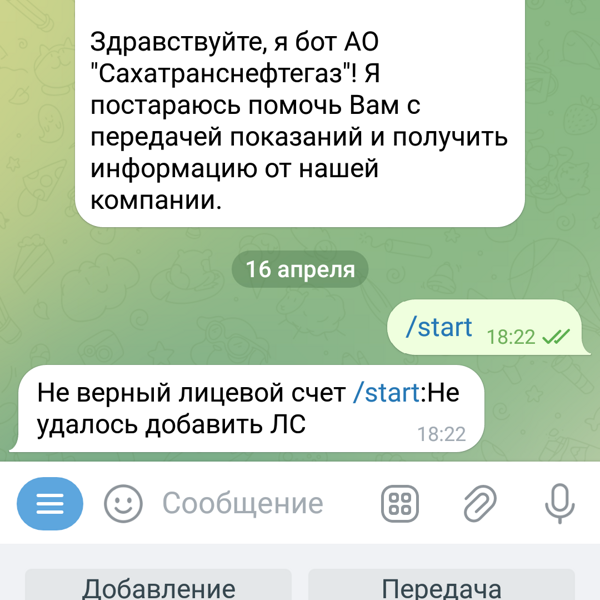This screenshot has width=600, height=600.
Task: Record a voice message with microphone
Action: (560, 503)
